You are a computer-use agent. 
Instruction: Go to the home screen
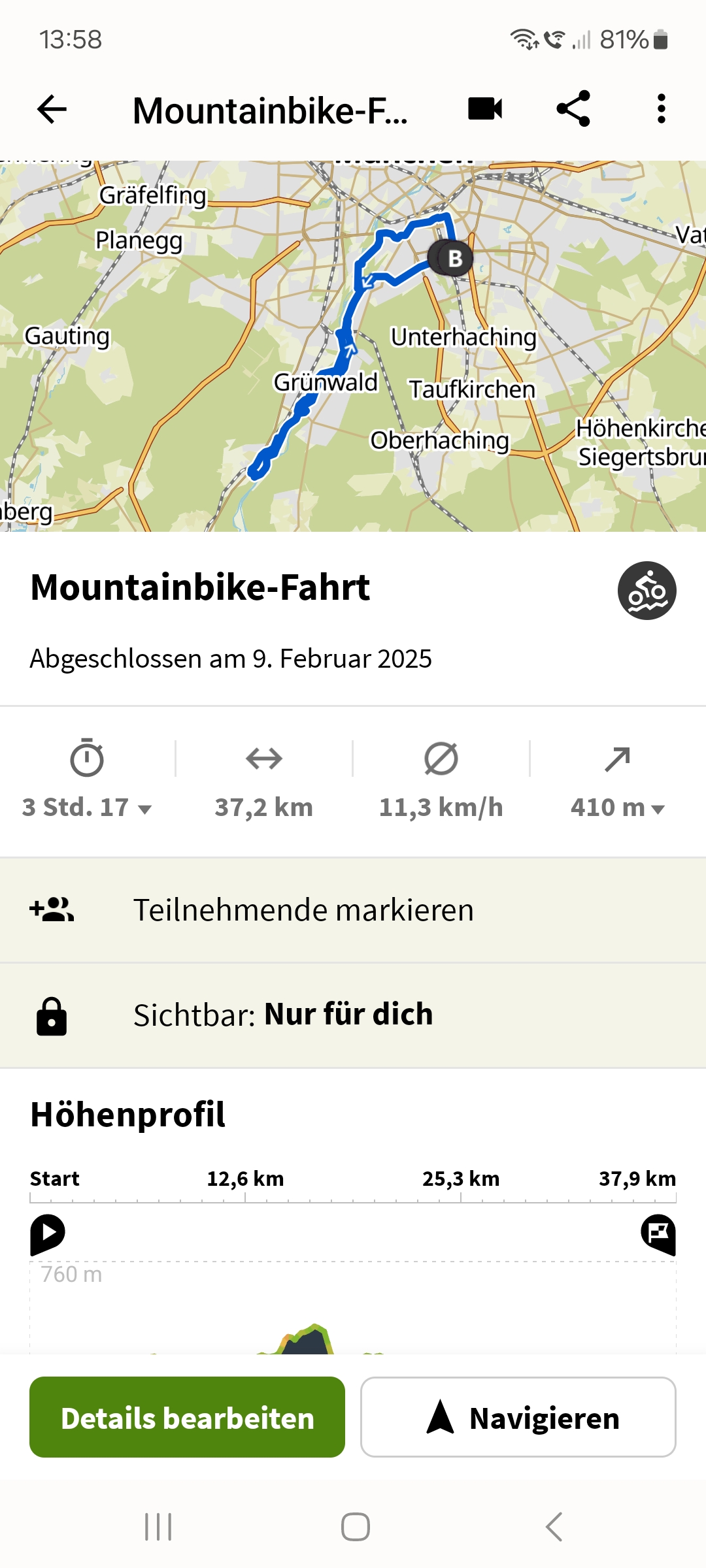356,1527
